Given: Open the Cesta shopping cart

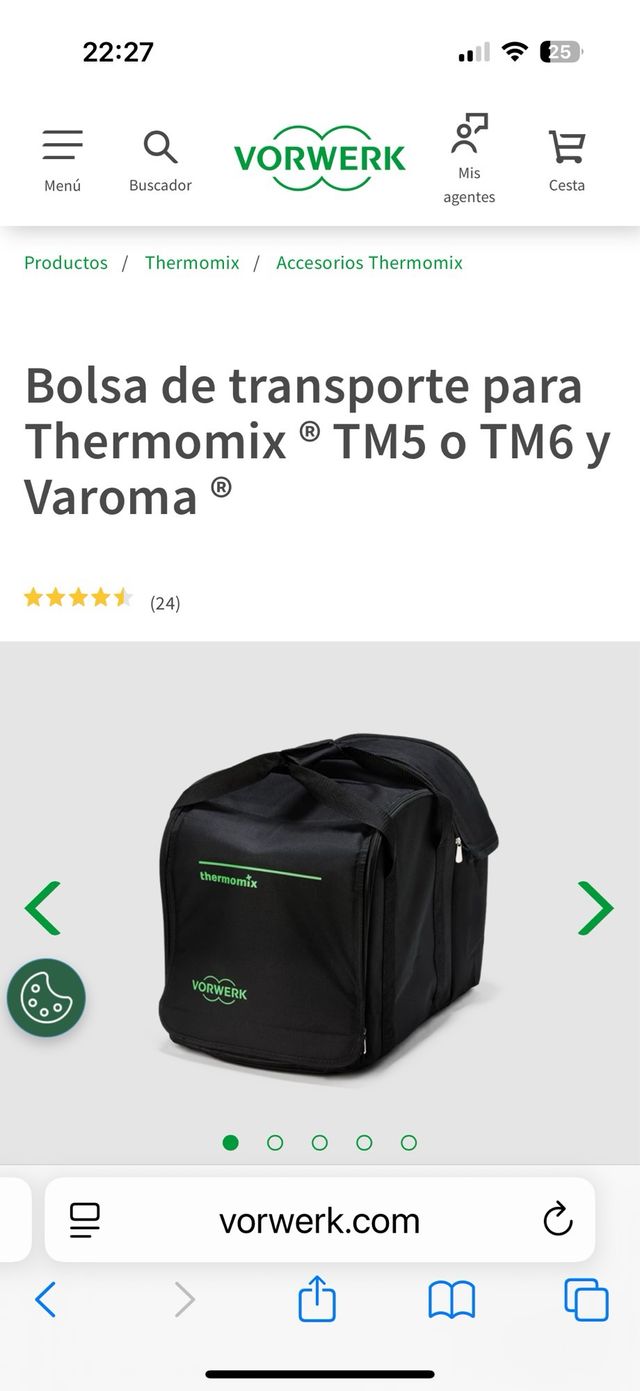Looking at the screenshot, I should tap(566, 160).
